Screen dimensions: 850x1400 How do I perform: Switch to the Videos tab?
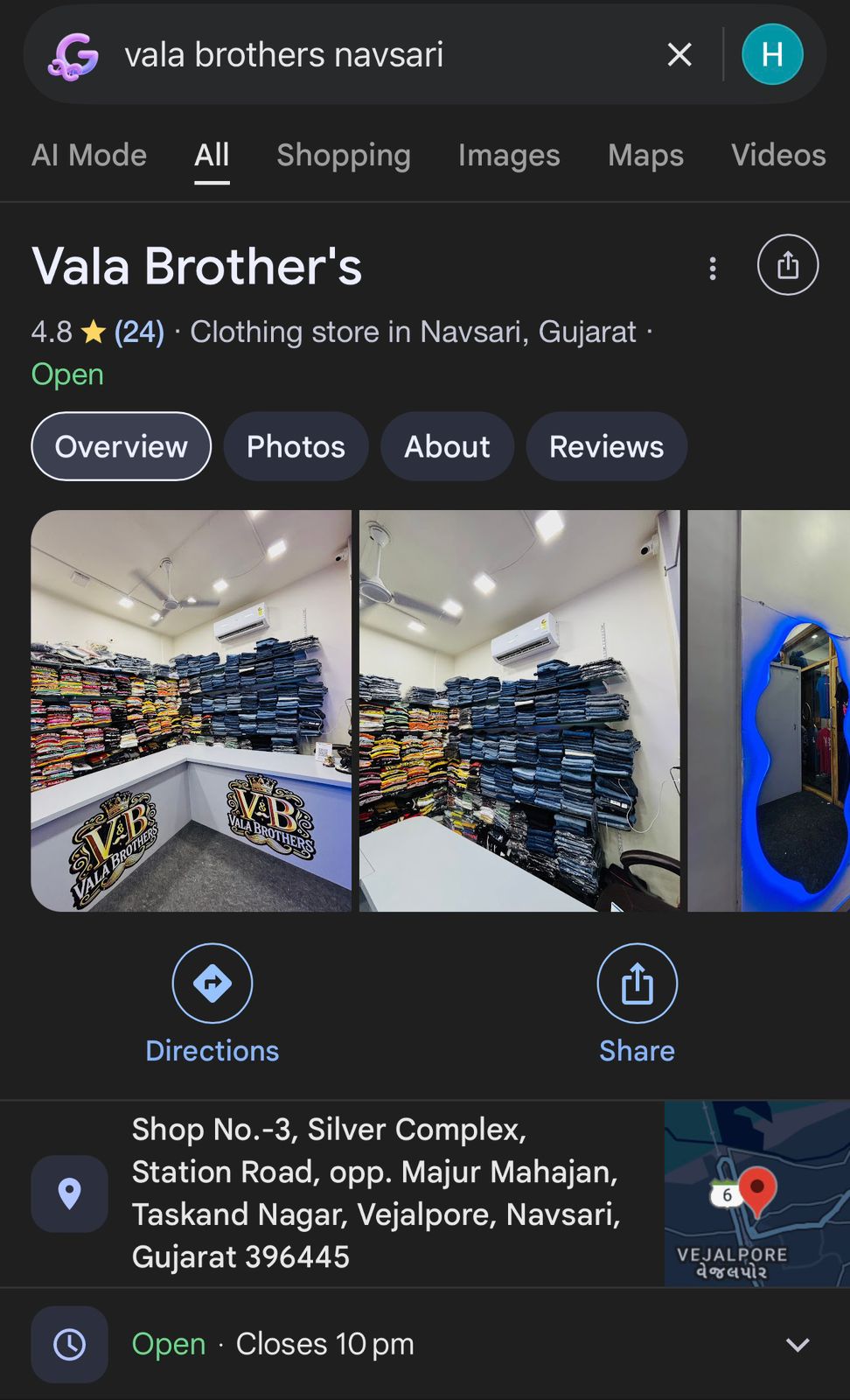point(777,156)
